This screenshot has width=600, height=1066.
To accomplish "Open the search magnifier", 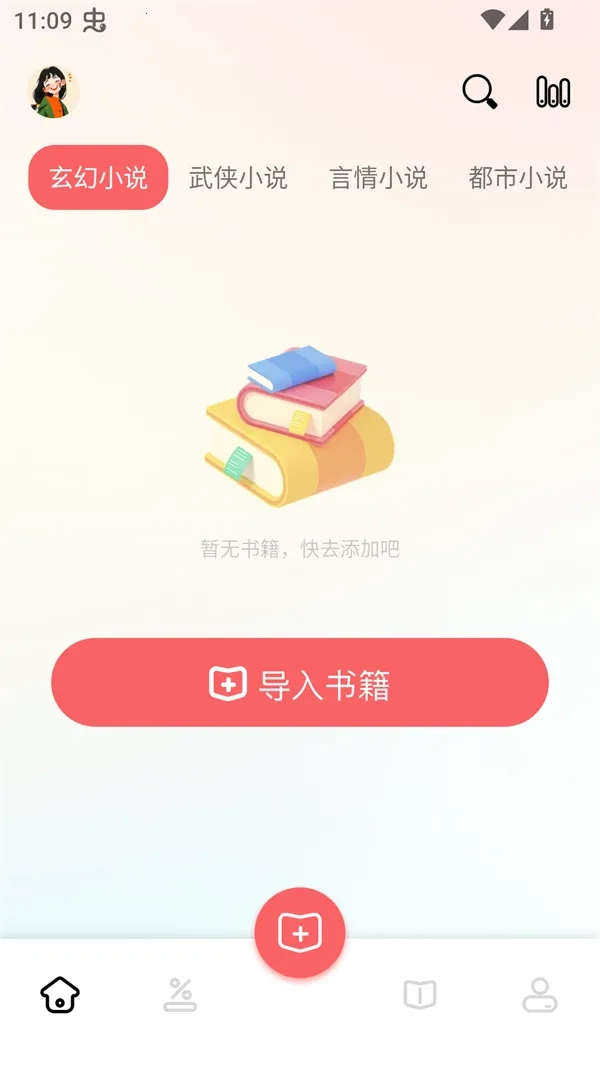I will pos(480,92).
